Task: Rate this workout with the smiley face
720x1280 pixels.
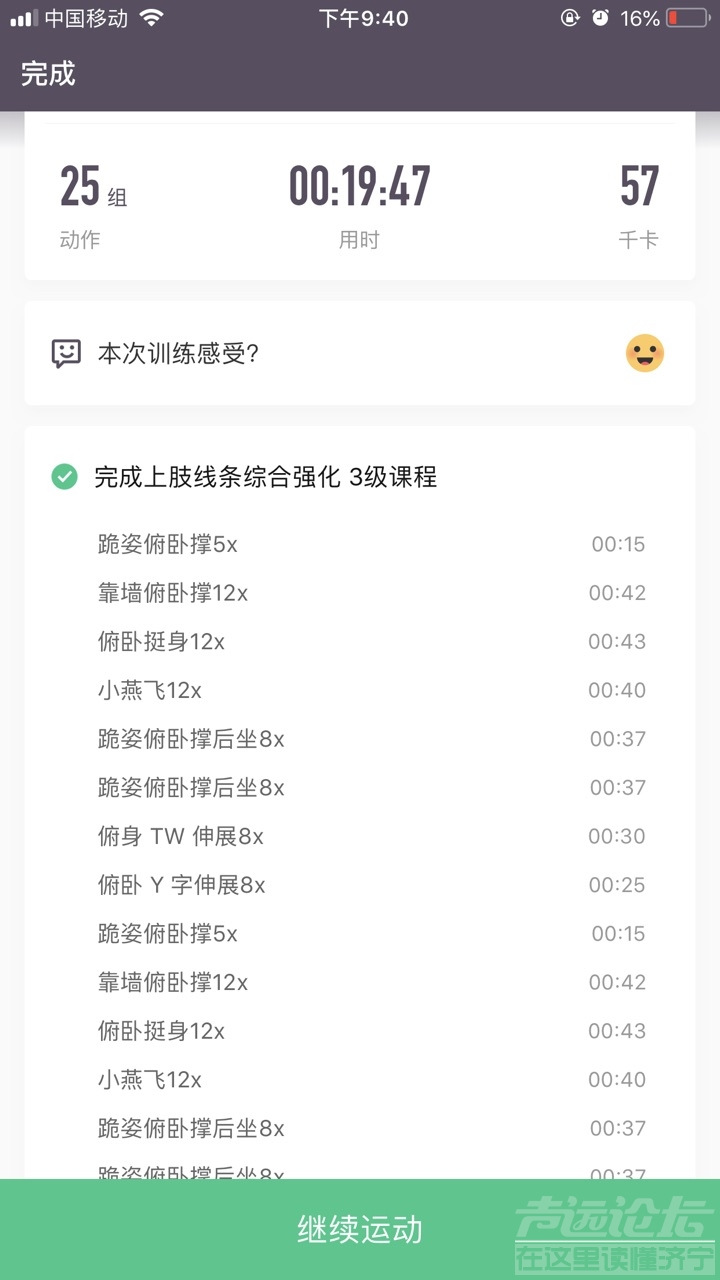Action: tap(645, 353)
